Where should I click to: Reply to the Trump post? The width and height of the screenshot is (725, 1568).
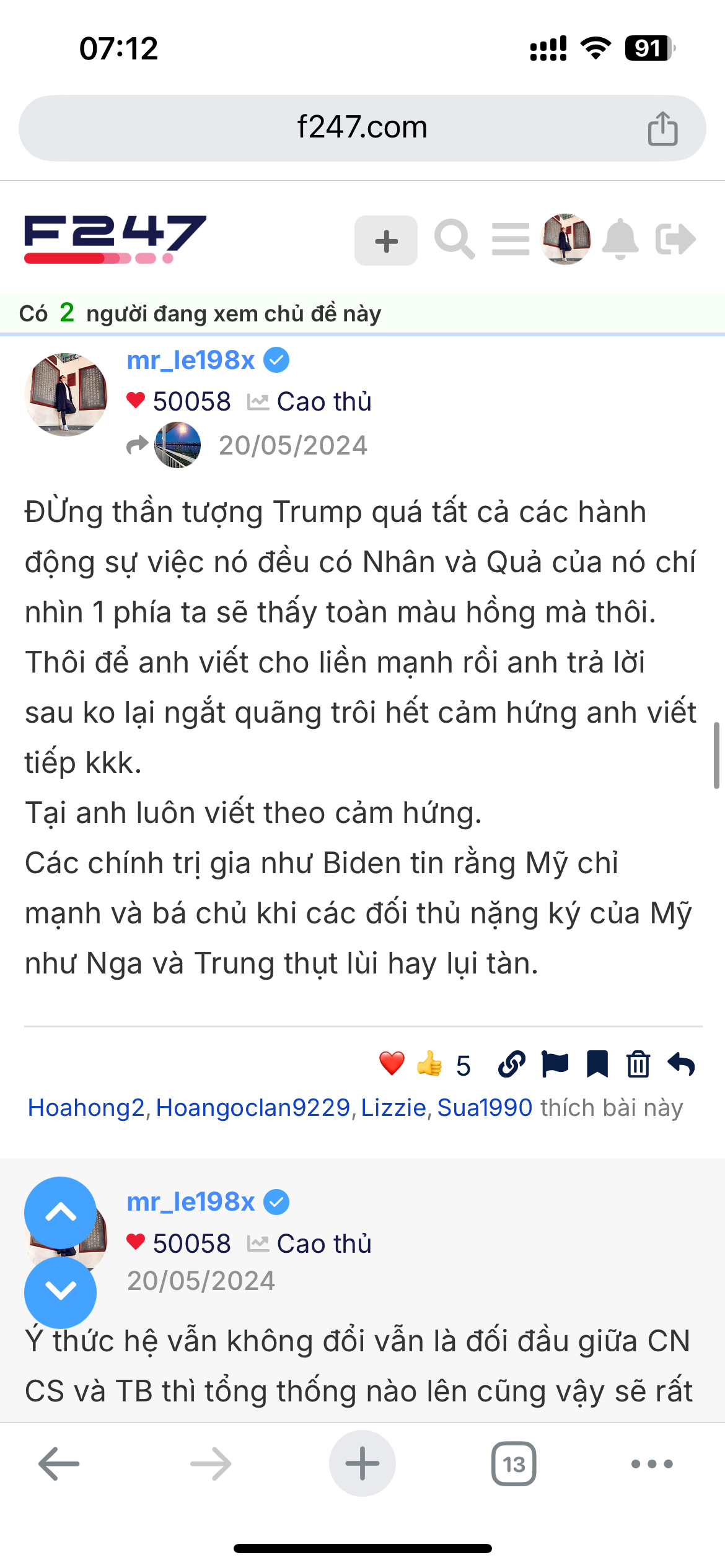681,1065
